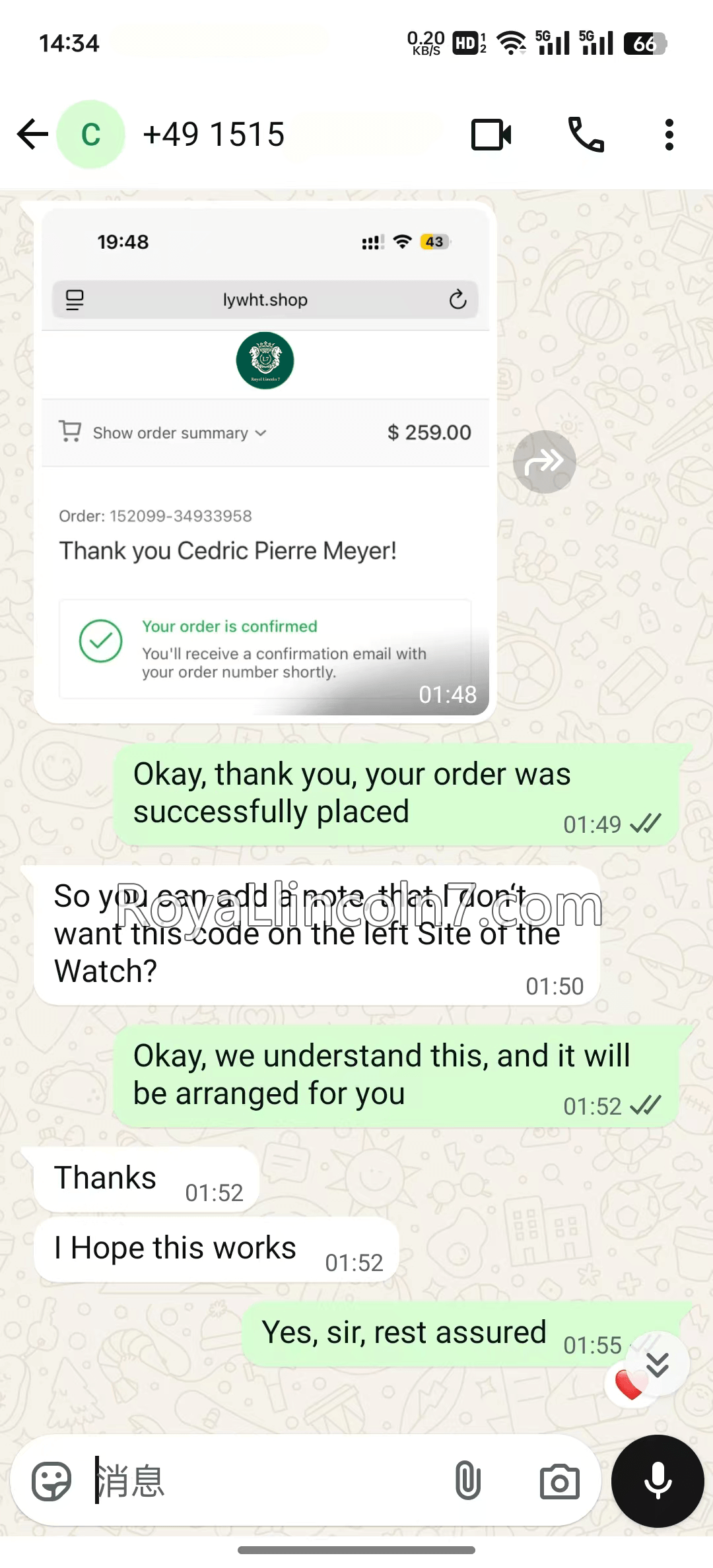Image resolution: width=713 pixels, height=1568 pixels.
Task: Start a voice call
Action: (x=586, y=135)
